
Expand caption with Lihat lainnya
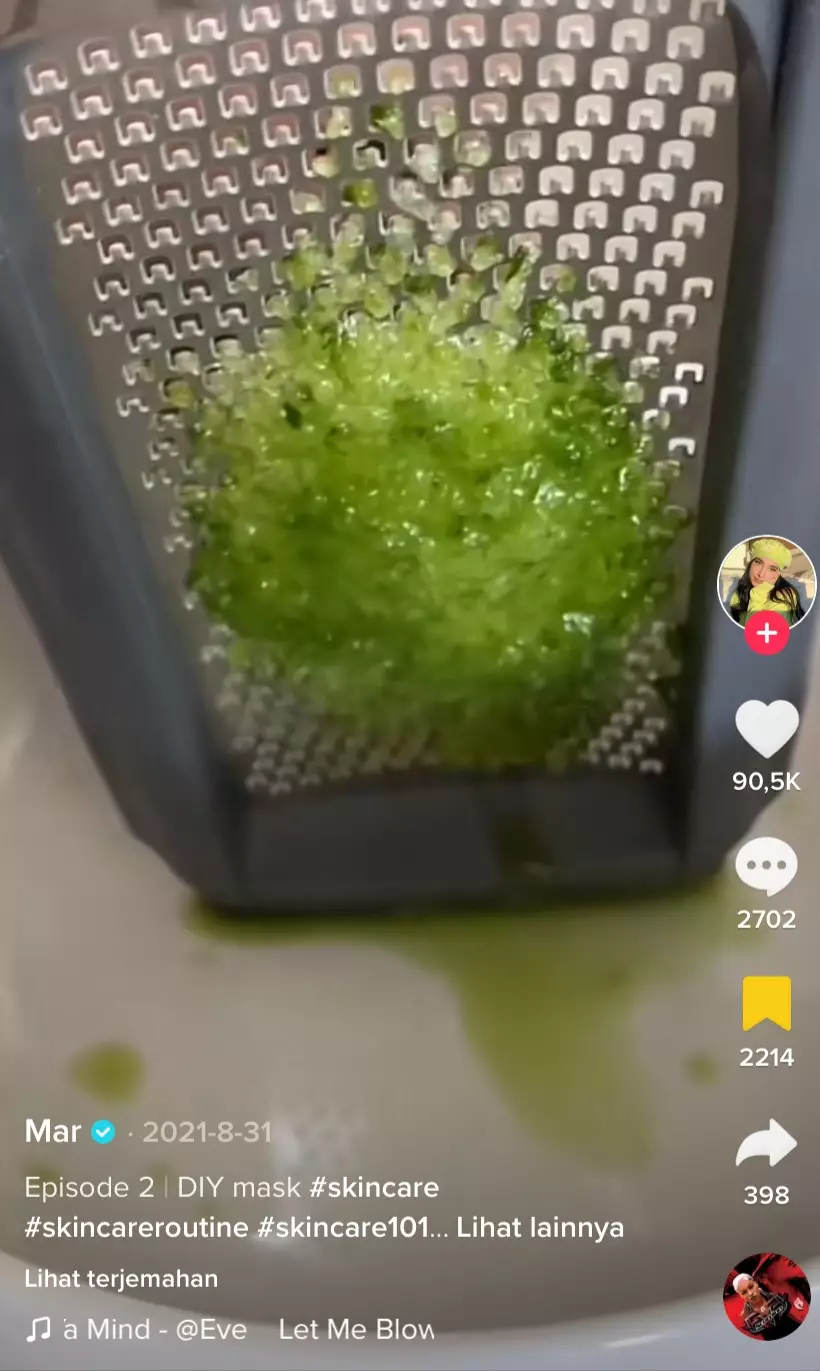540,1227
